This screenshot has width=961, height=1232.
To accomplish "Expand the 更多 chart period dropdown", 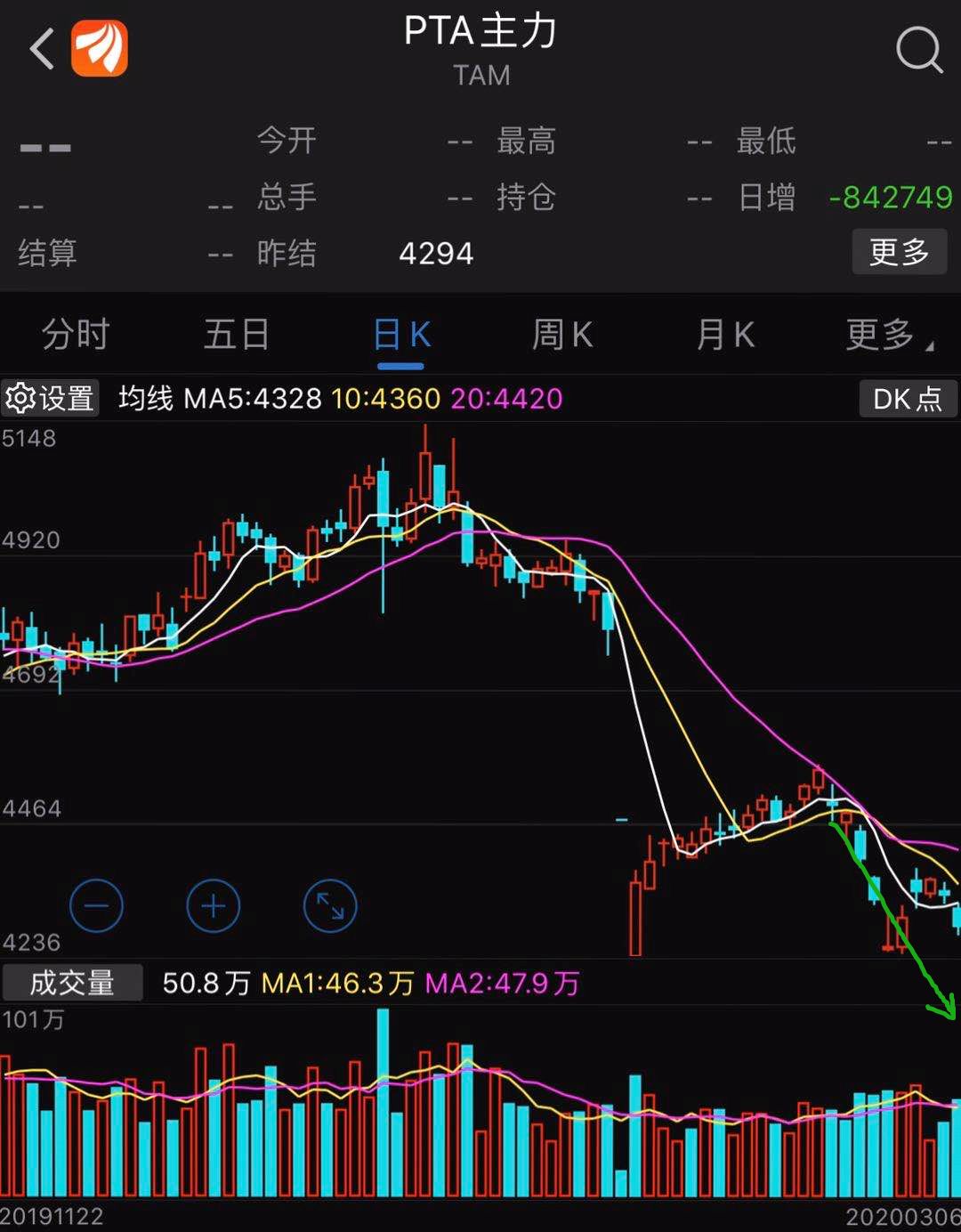I will (x=888, y=336).
